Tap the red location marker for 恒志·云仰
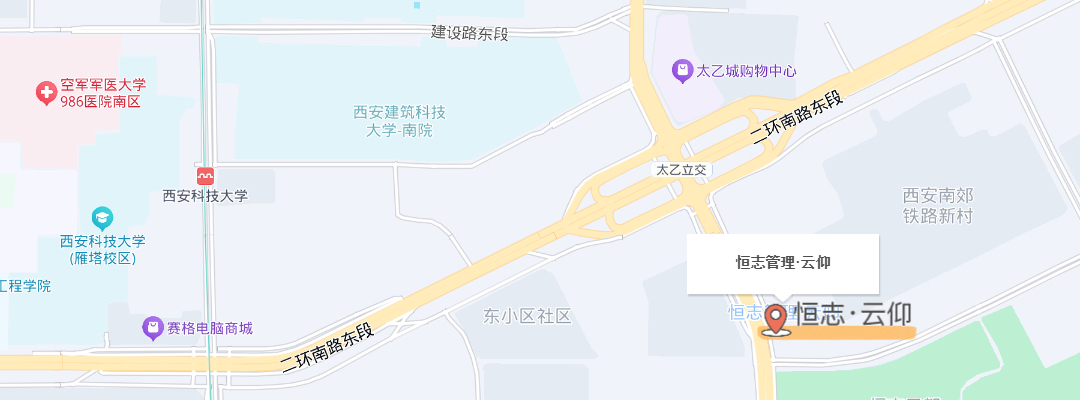 tap(775, 319)
